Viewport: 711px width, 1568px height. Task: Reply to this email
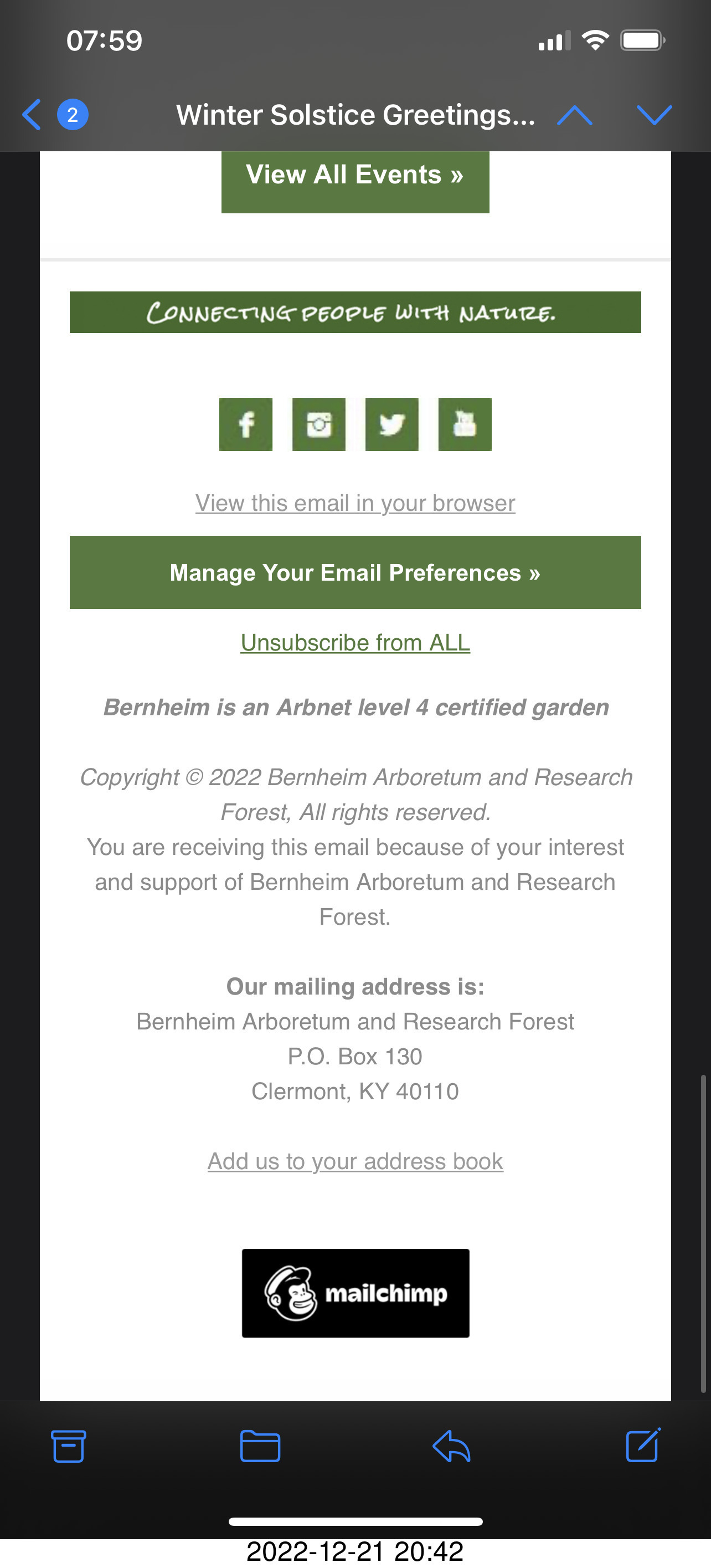[451, 1446]
